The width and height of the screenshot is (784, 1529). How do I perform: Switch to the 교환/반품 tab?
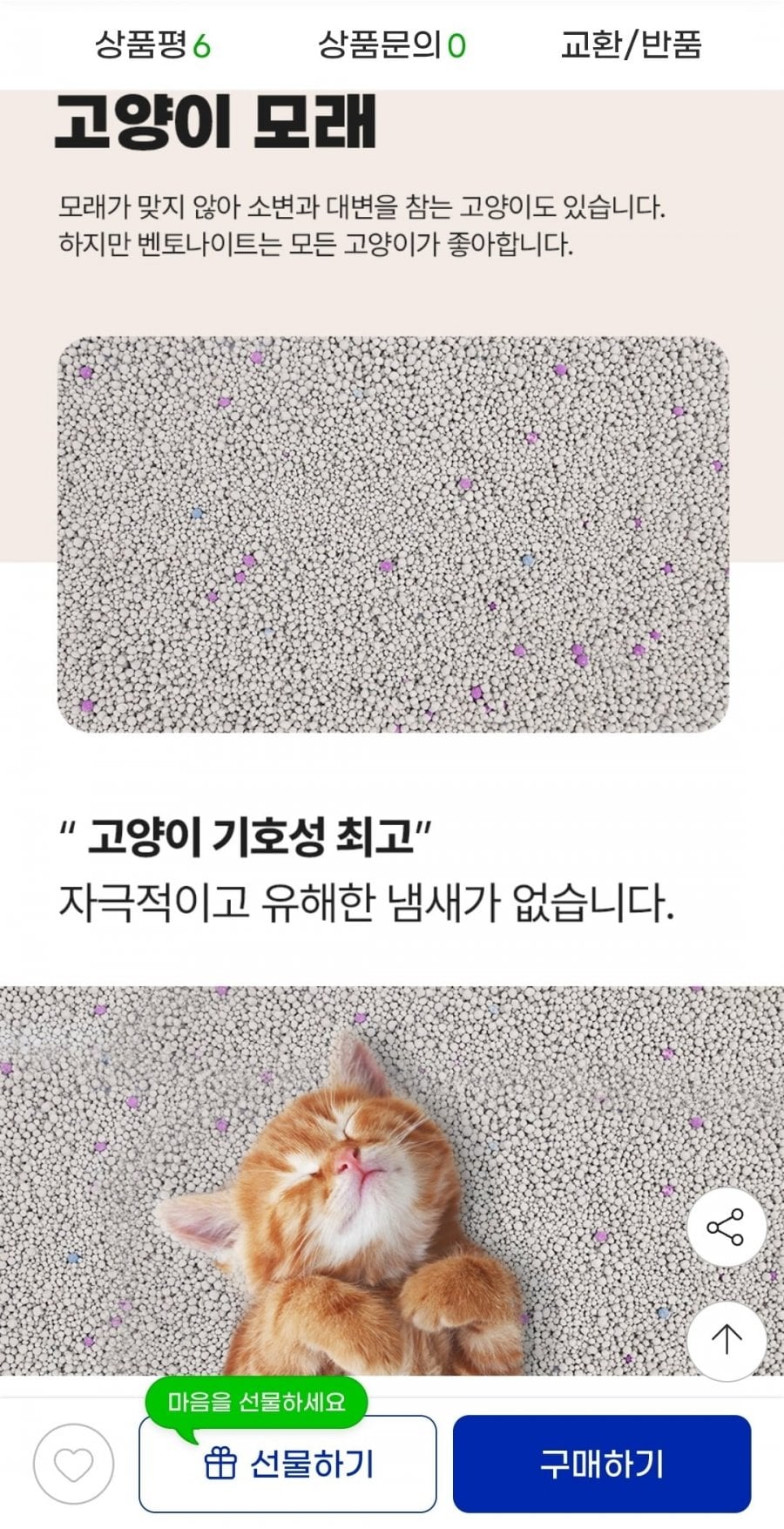click(x=631, y=44)
